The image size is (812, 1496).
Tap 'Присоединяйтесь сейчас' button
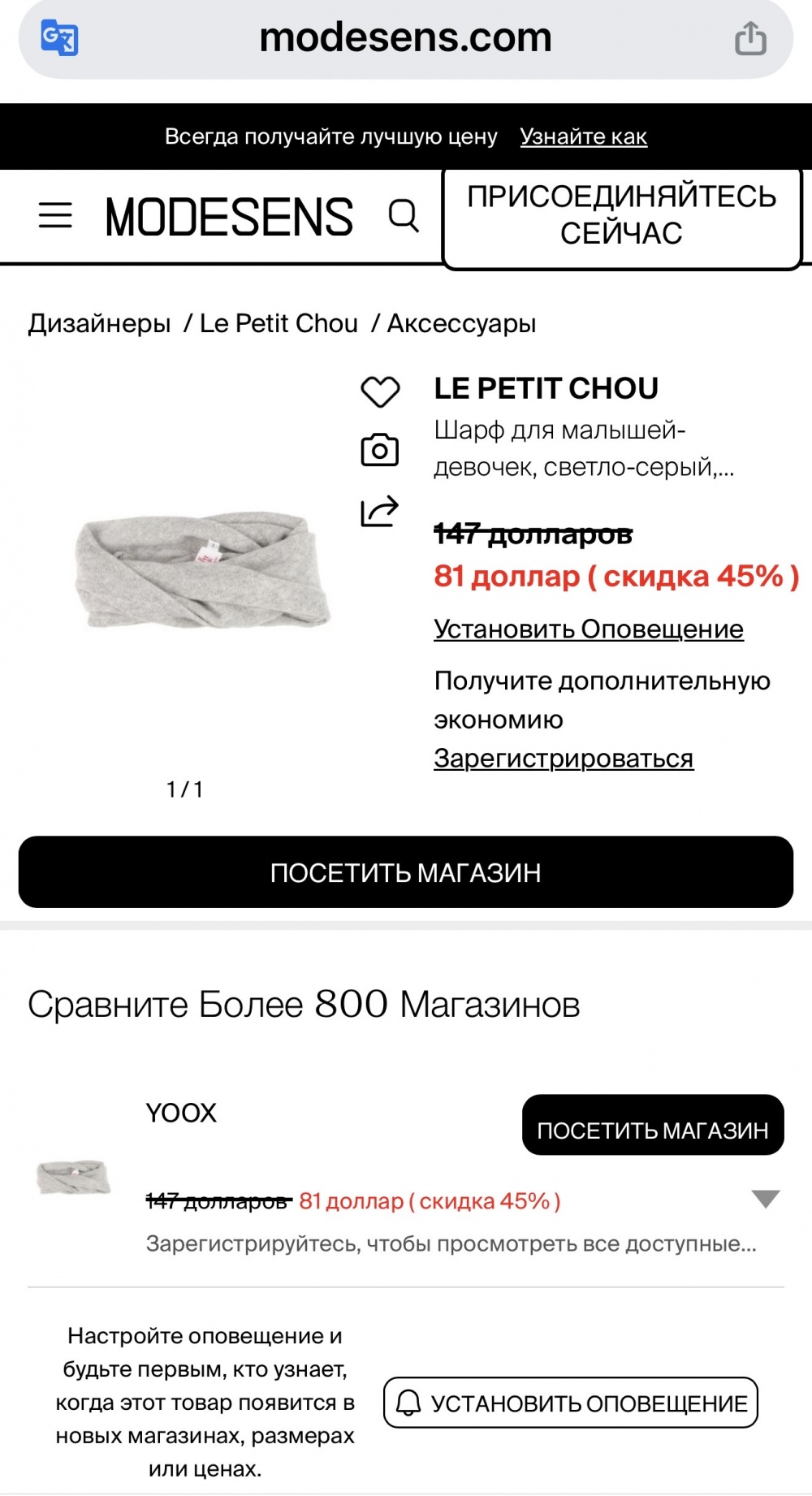[621, 216]
